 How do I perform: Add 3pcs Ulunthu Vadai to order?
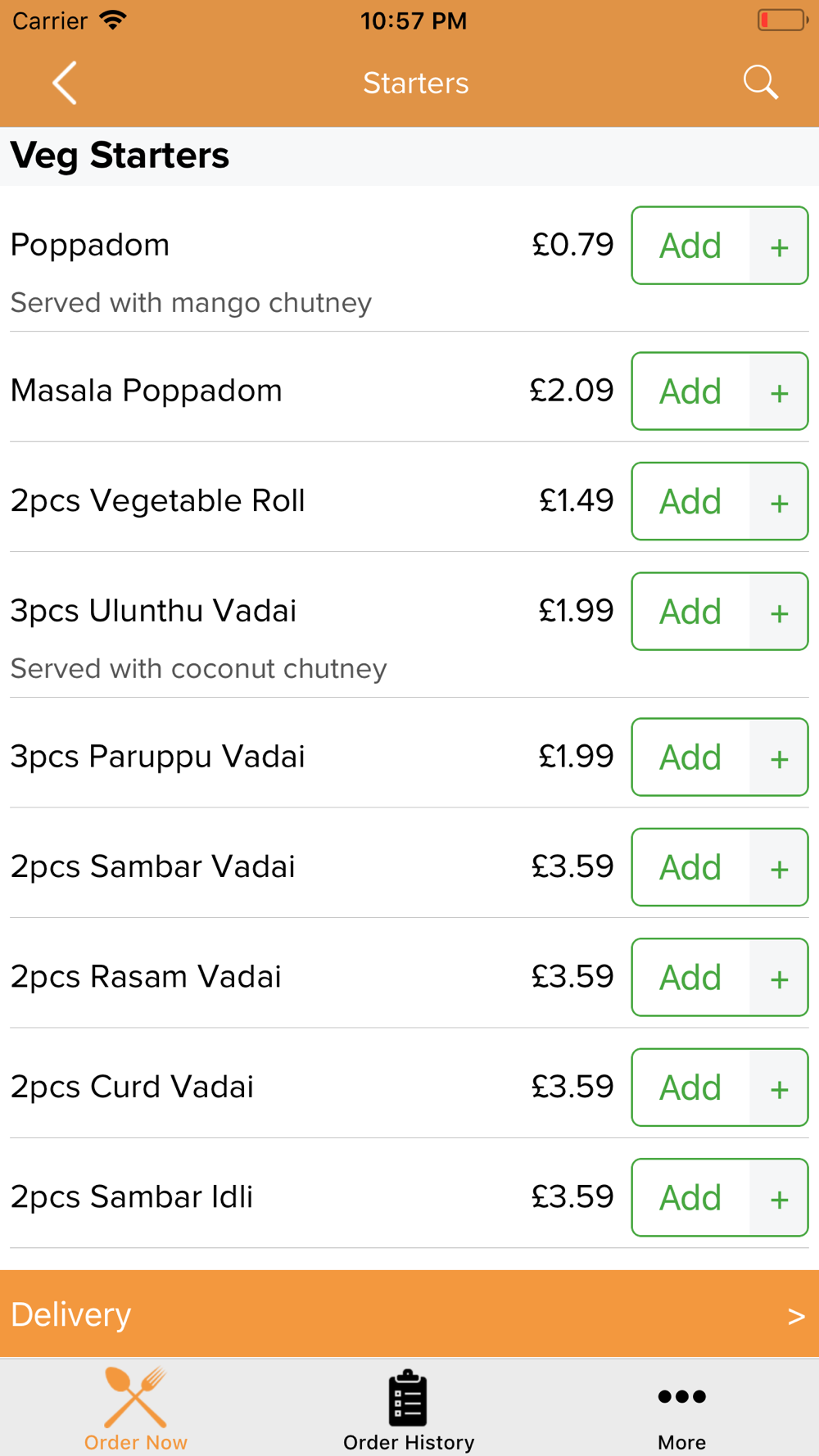click(719, 612)
